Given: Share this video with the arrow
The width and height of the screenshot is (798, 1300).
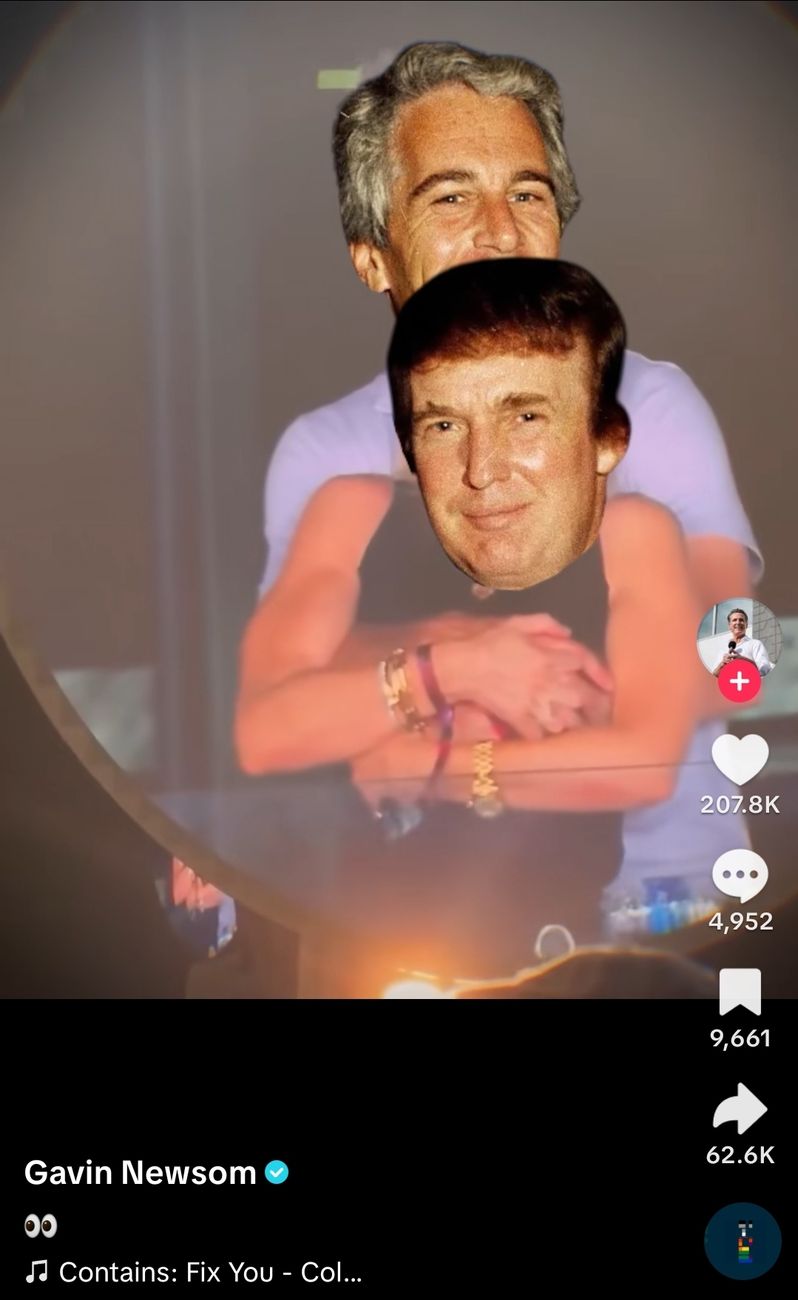Looking at the screenshot, I should click(x=739, y=1109).
